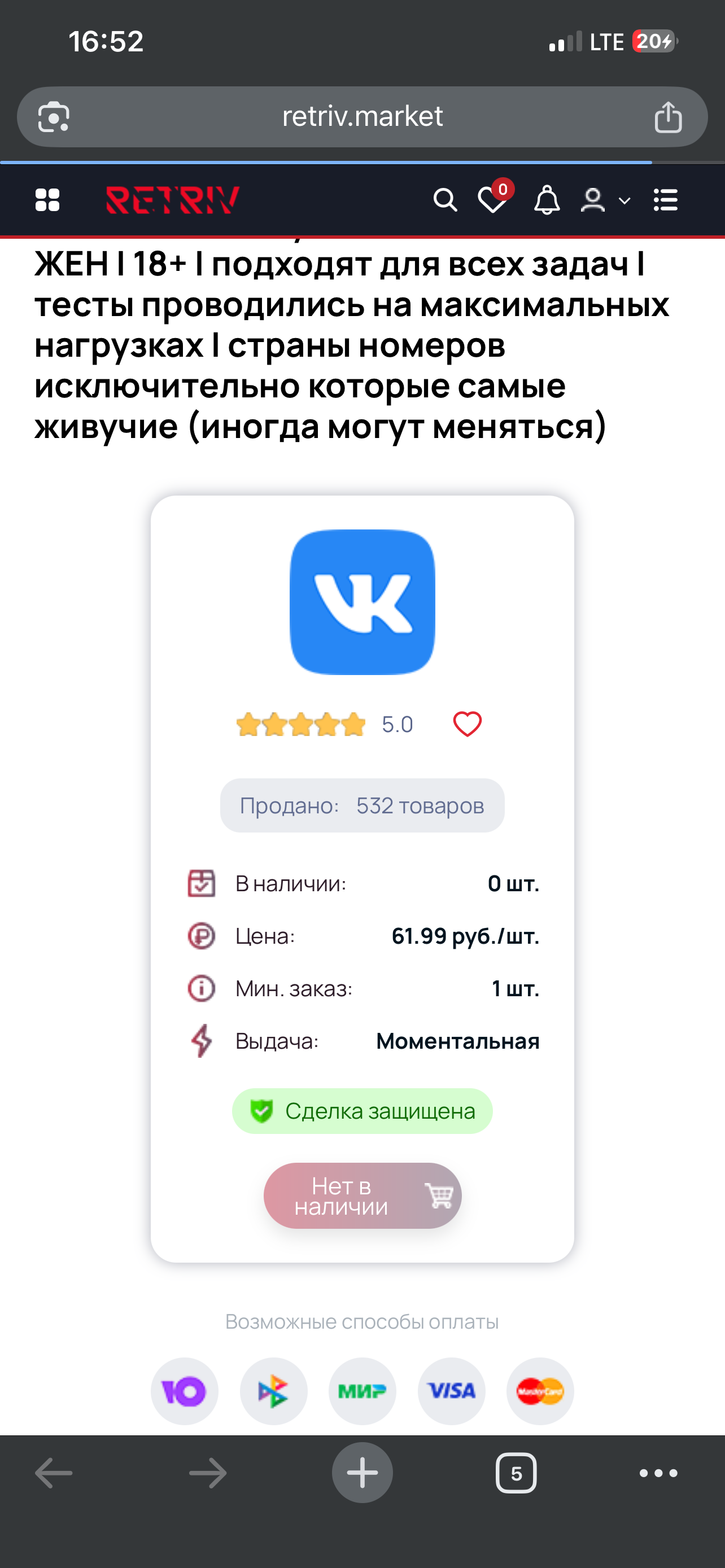Image resolution: width=725 pixels, height=1568 pixels.
Task: Open the notifications bell
Action: click(x=547, y=200)
